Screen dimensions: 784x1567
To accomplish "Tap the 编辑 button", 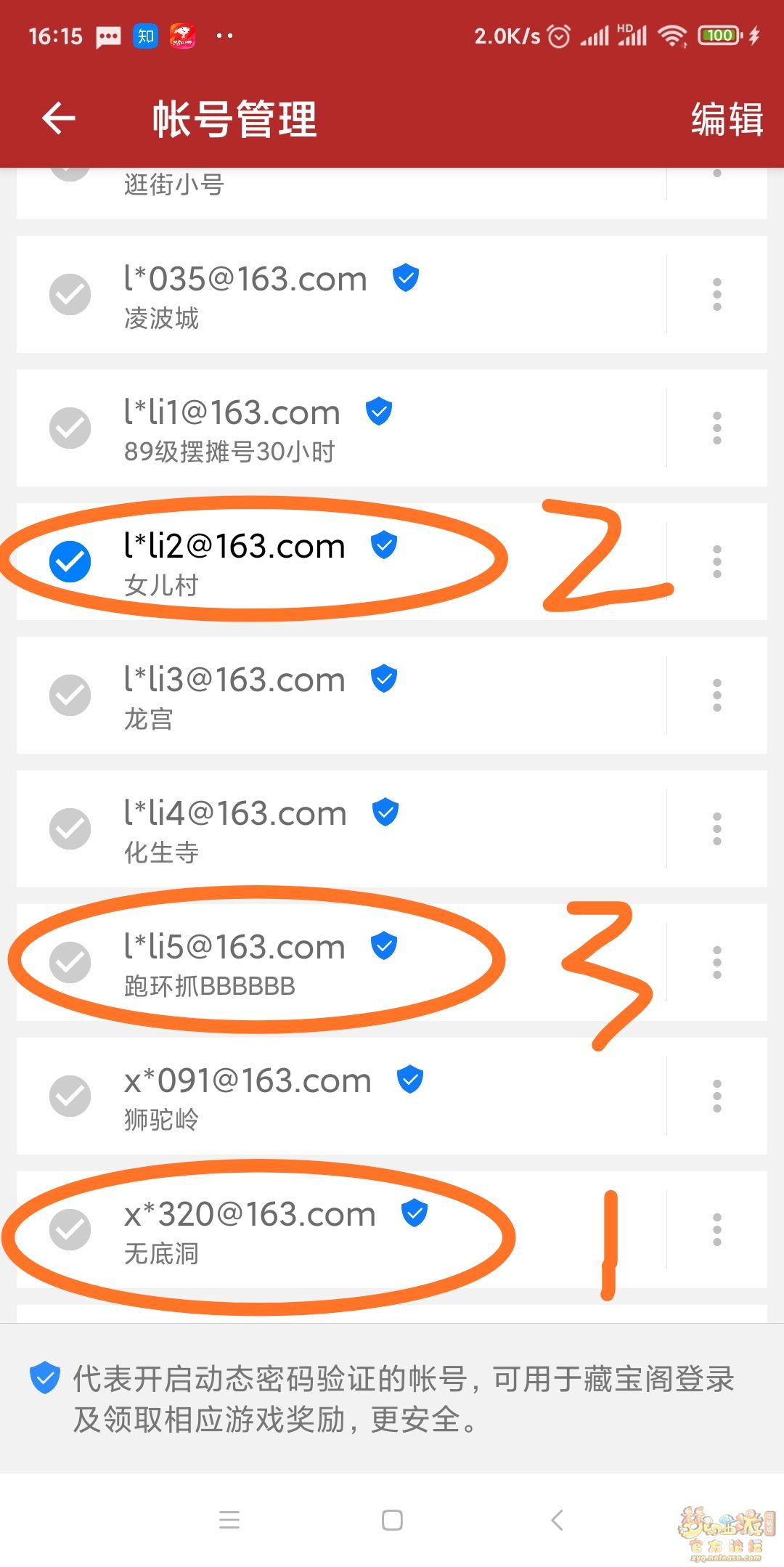I will tap(727, 119).
